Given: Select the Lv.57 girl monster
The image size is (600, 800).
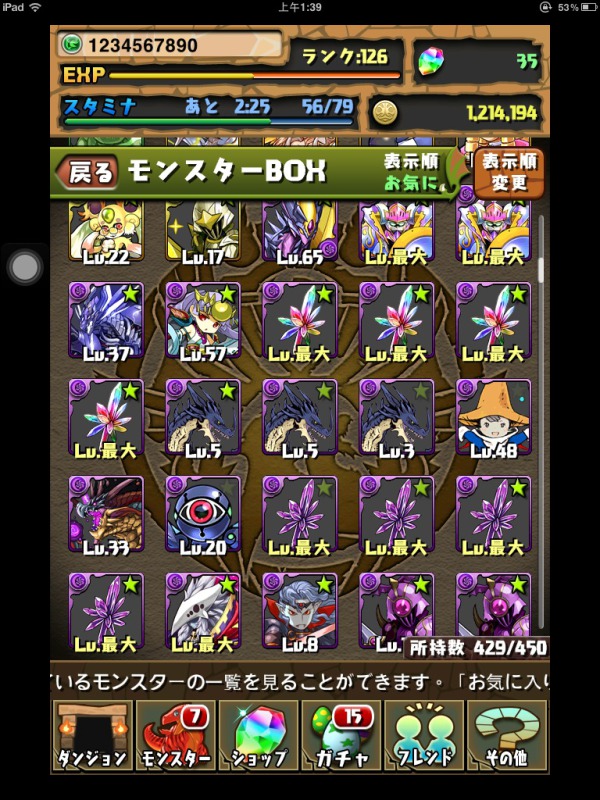Looking at the screenshot, I should pos(203,319).
